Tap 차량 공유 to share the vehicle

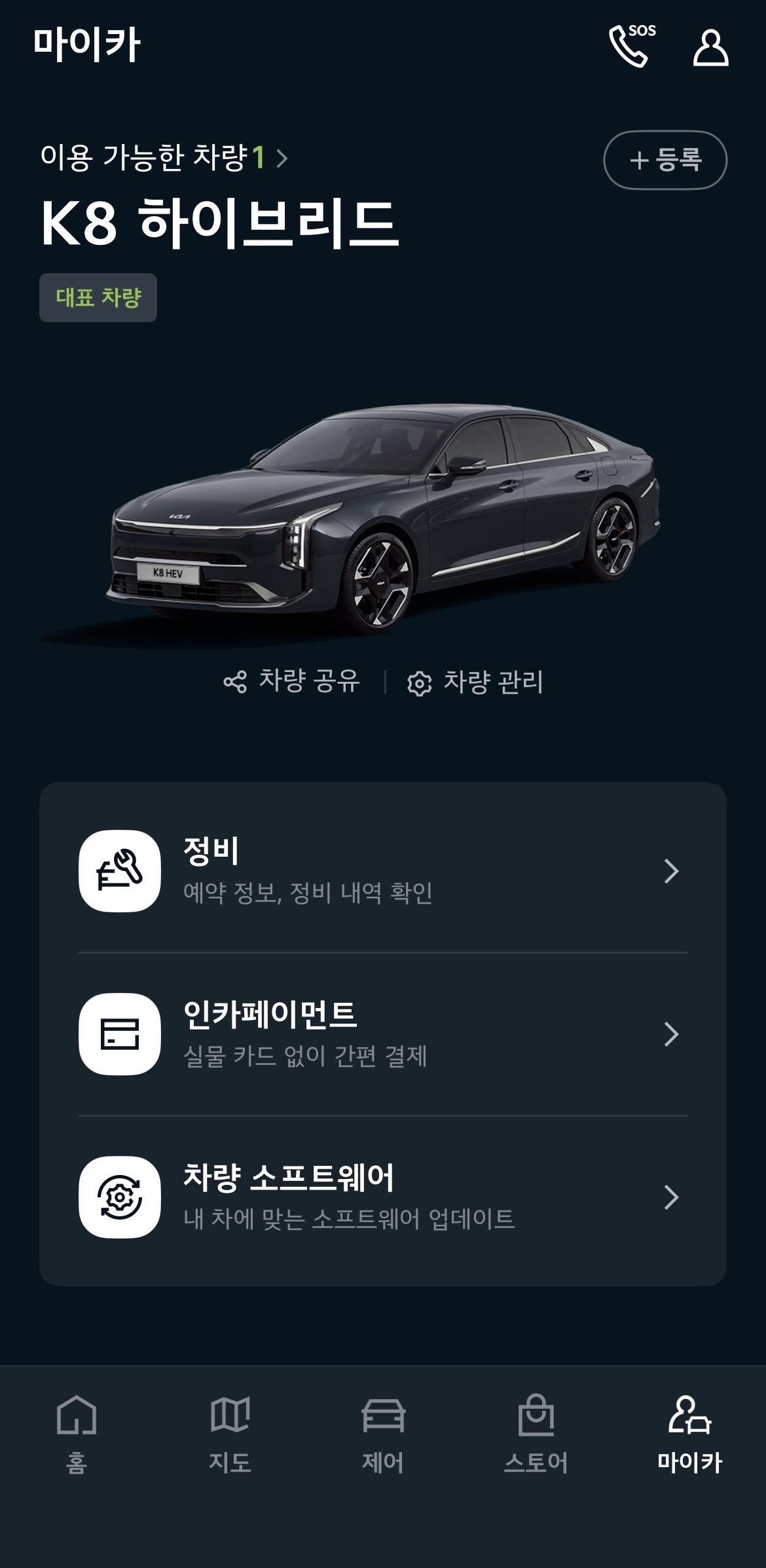[x=291, y=681]
